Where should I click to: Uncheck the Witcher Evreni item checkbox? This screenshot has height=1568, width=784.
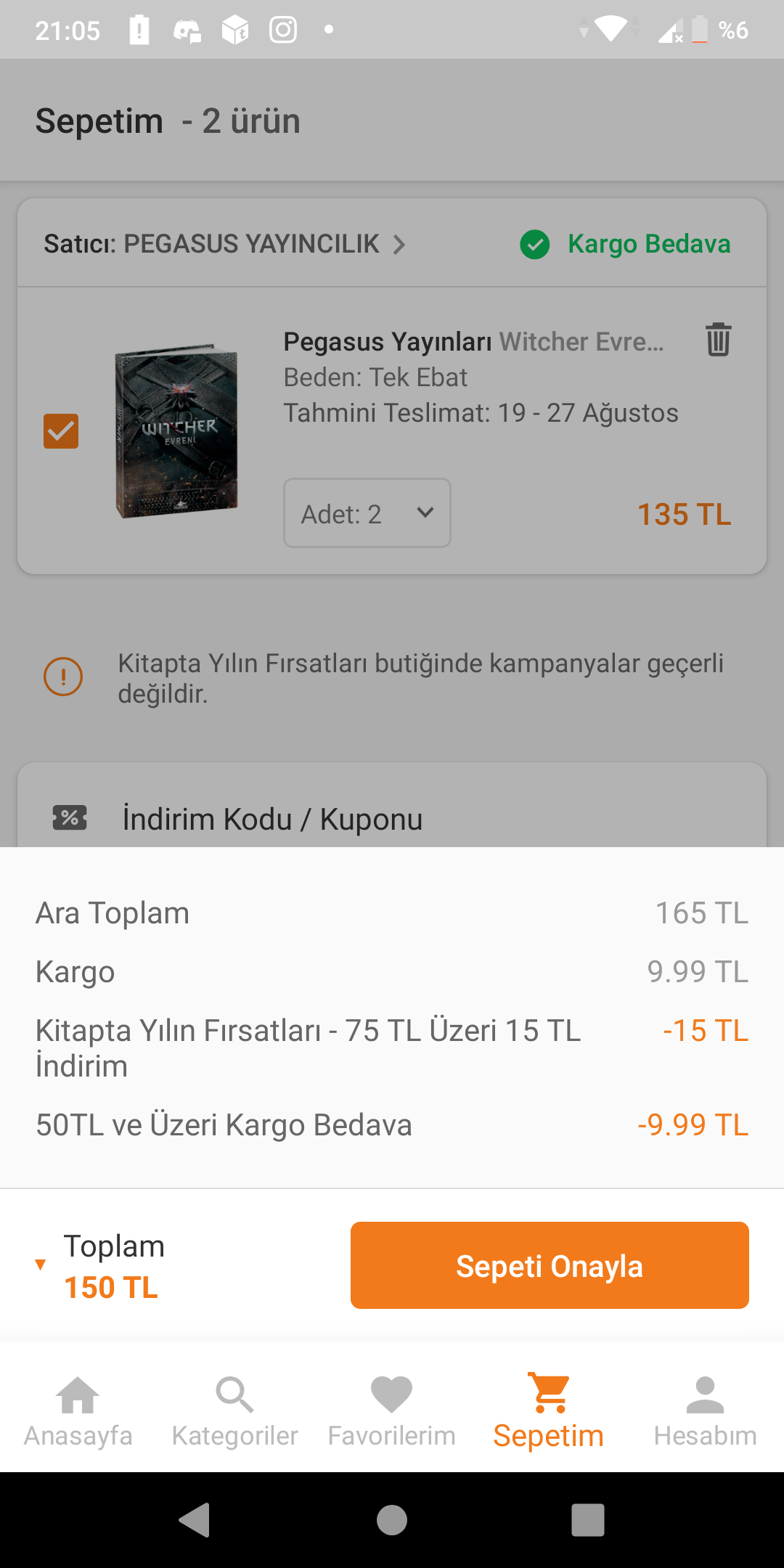coord(61,431)
